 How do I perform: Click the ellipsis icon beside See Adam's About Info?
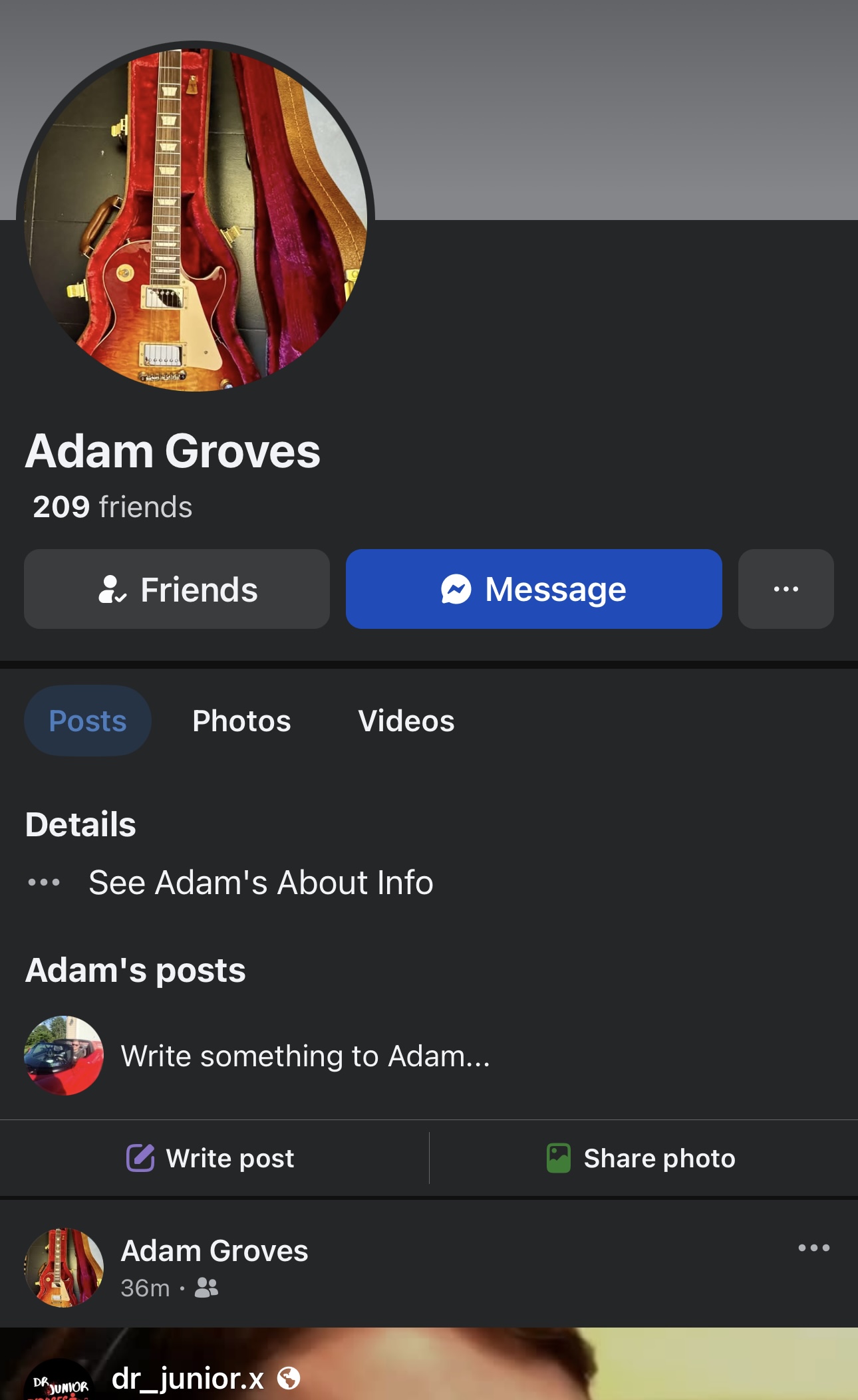(44, 882)
